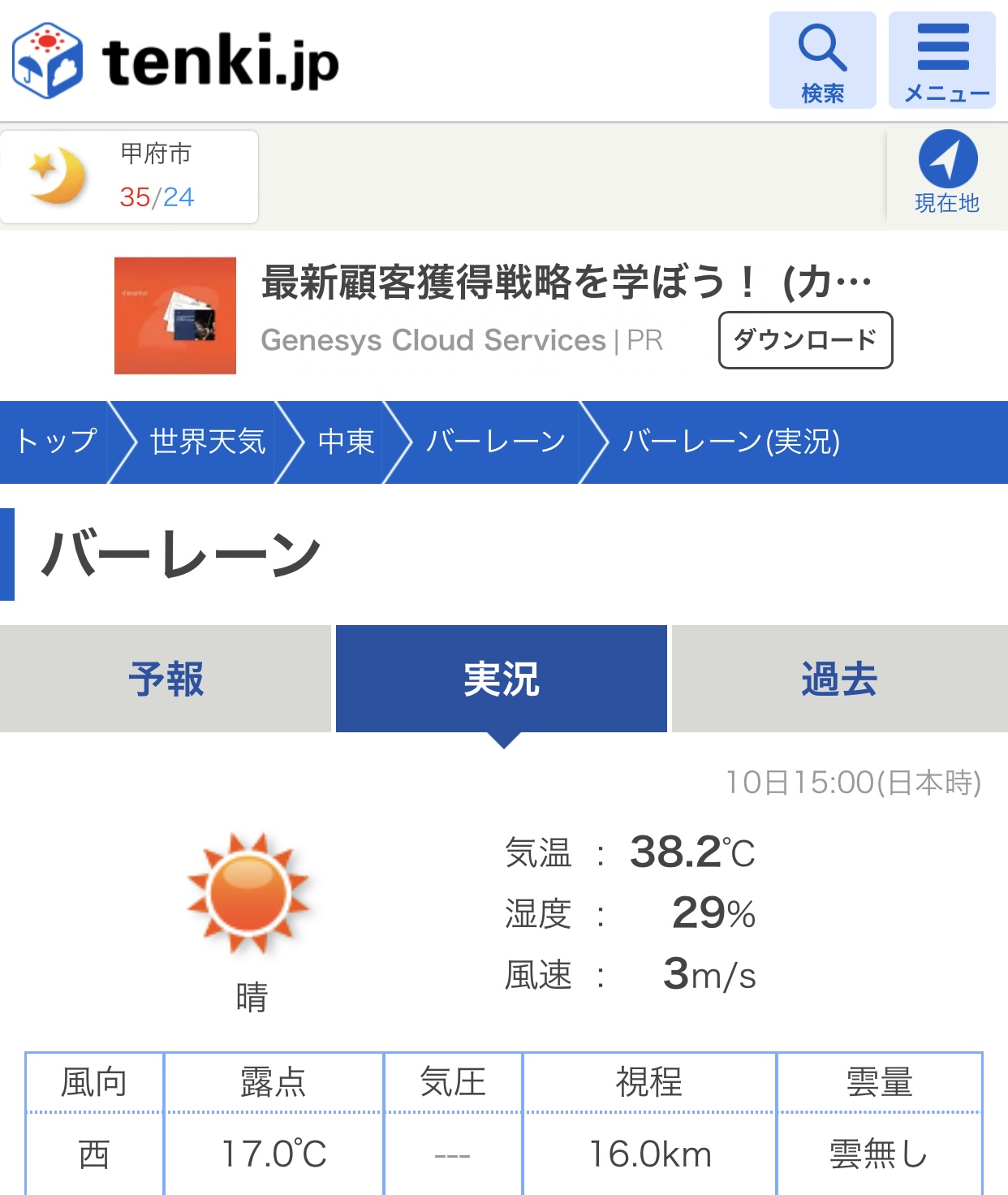The image size is (1008, 1195).
Task: Switch to the 予報 tab
Action: (x=166, y=679)
